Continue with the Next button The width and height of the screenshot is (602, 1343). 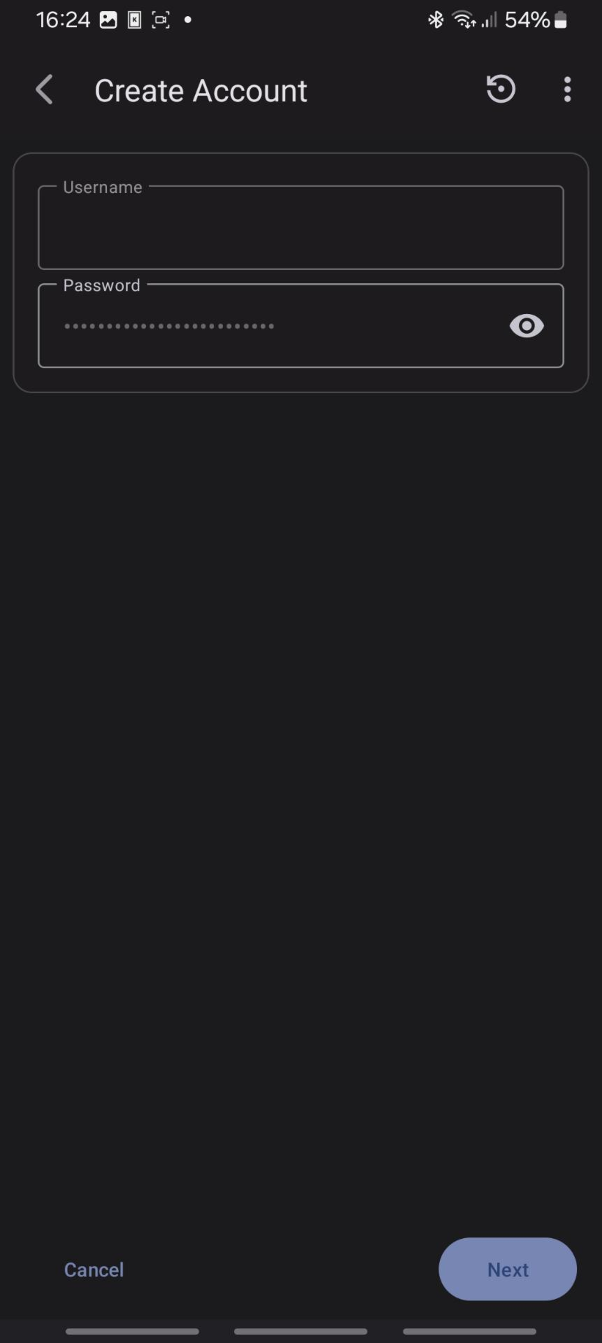coord(507,1269)
